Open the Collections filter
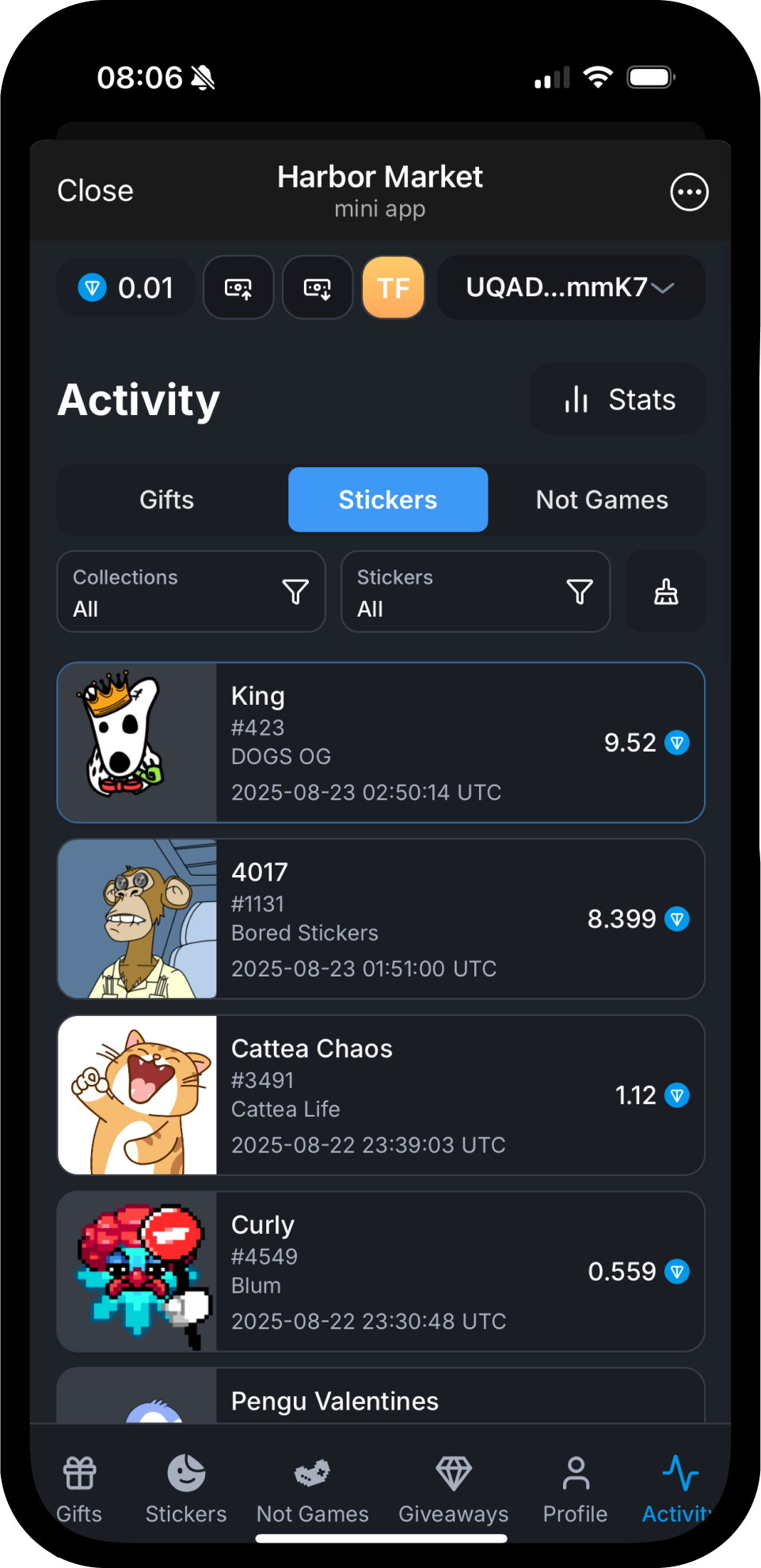Image resolution: width=761 pixels, height=1568 pixels. tap(191, 592)
